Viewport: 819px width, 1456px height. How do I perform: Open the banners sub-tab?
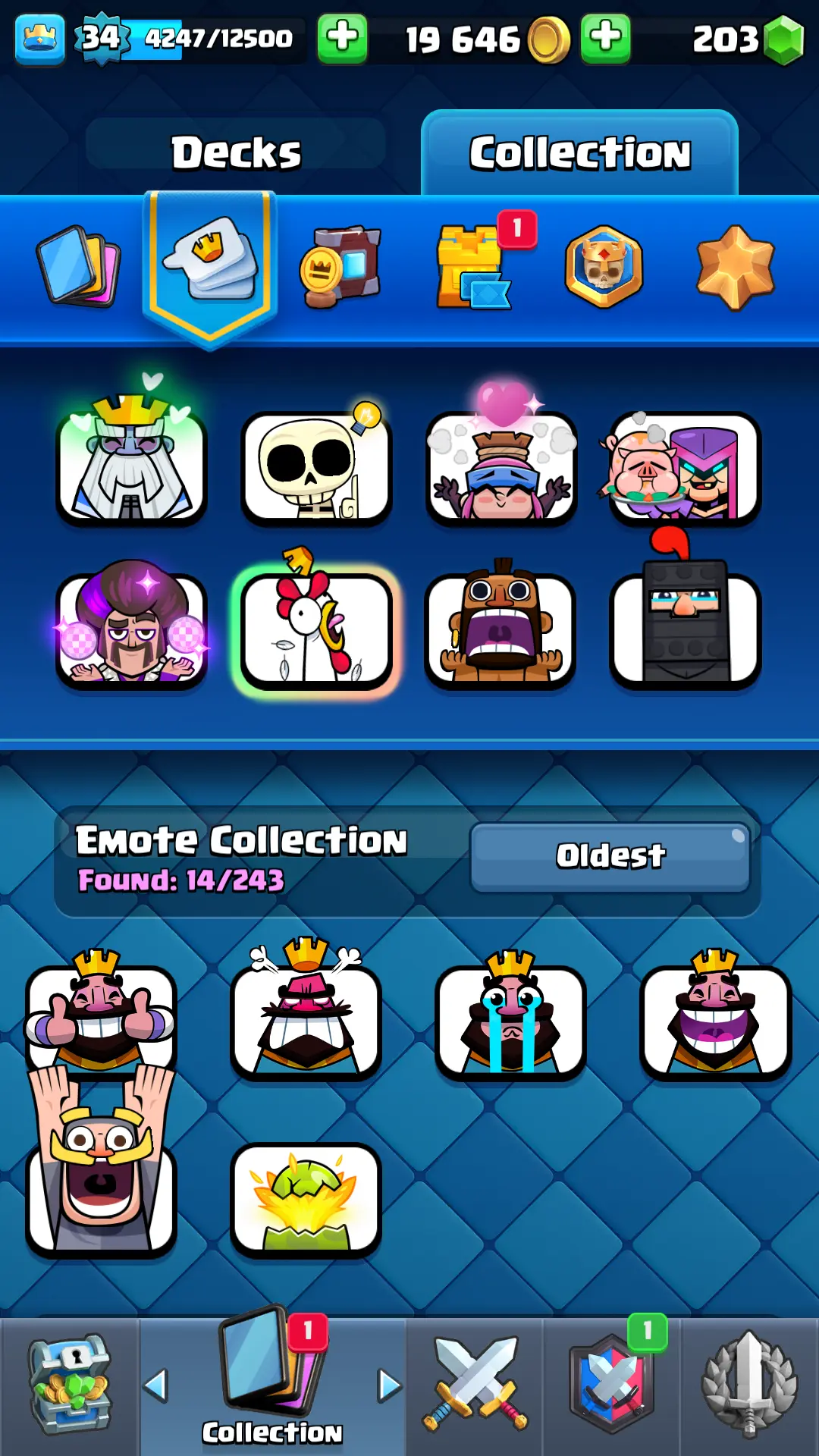click(x=340, y=267)
